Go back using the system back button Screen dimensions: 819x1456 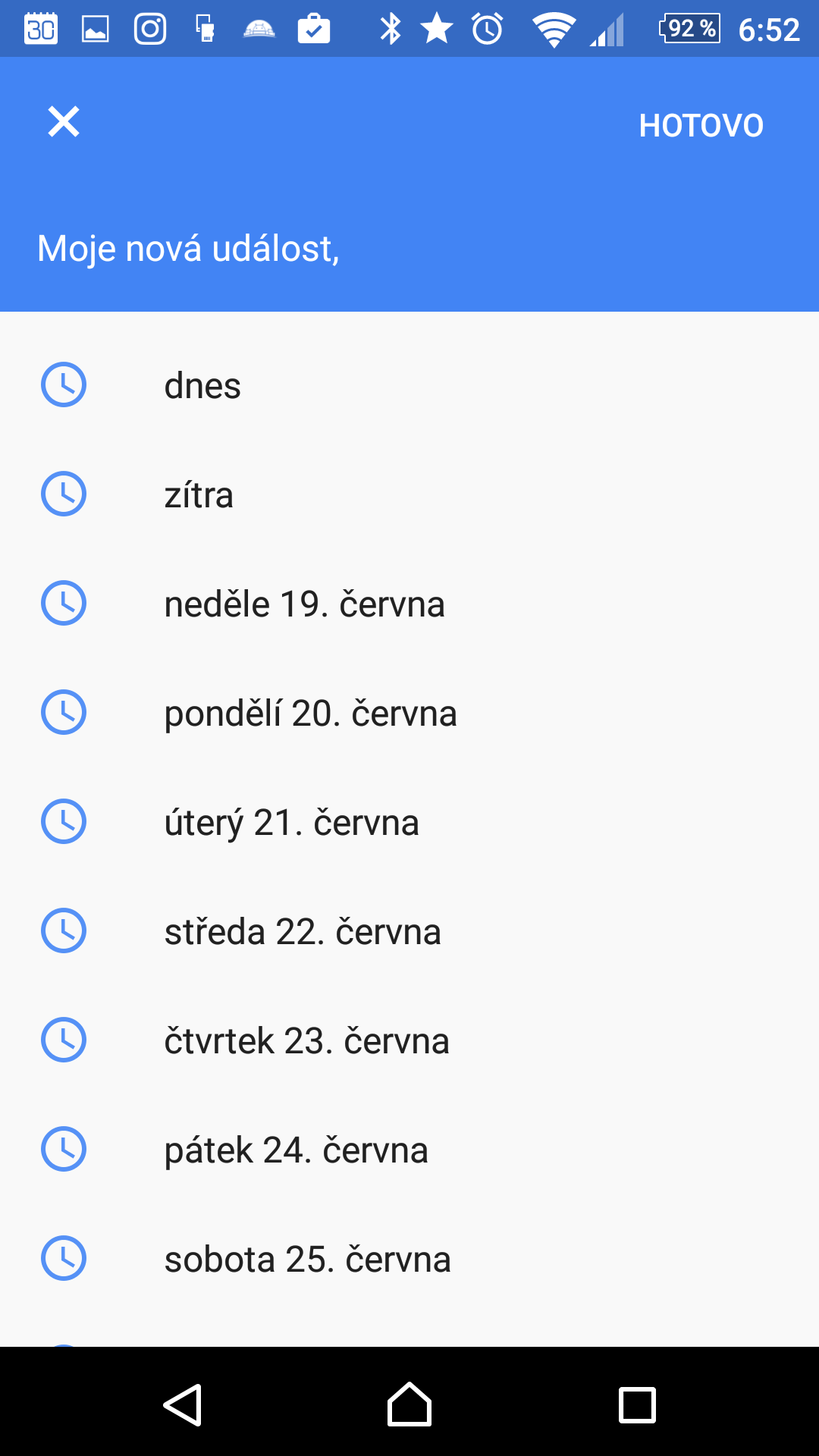coord(183,1405)
